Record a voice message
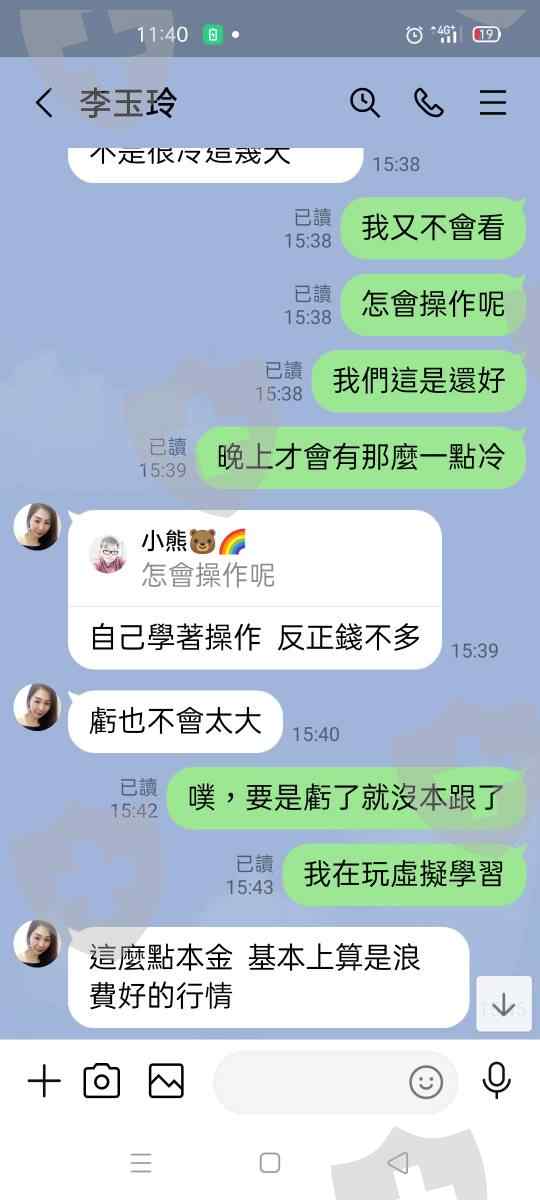This screenshot has height=1200, width=540. point(496,1081)
